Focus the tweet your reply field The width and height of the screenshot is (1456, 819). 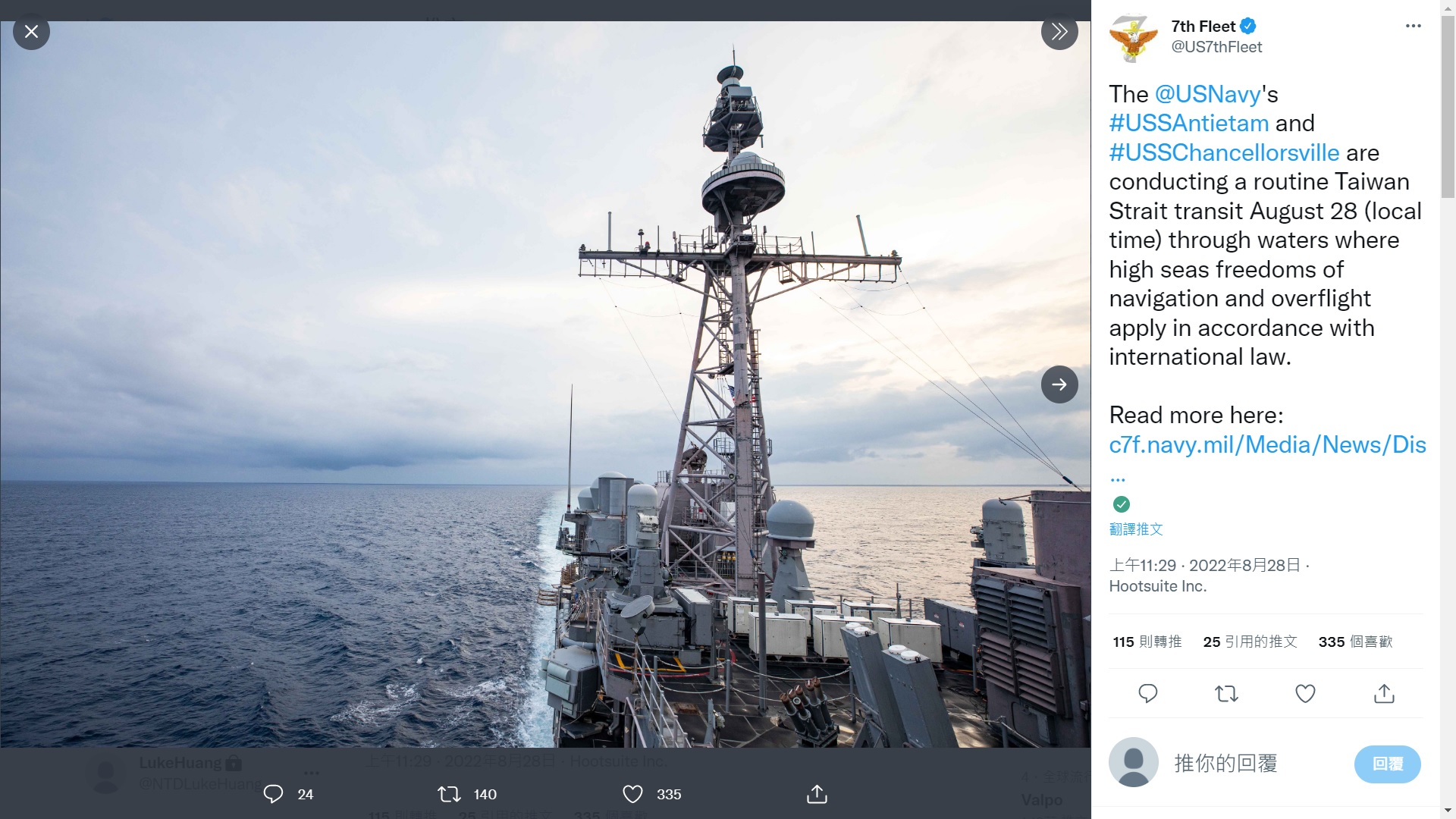(1251, 763)
